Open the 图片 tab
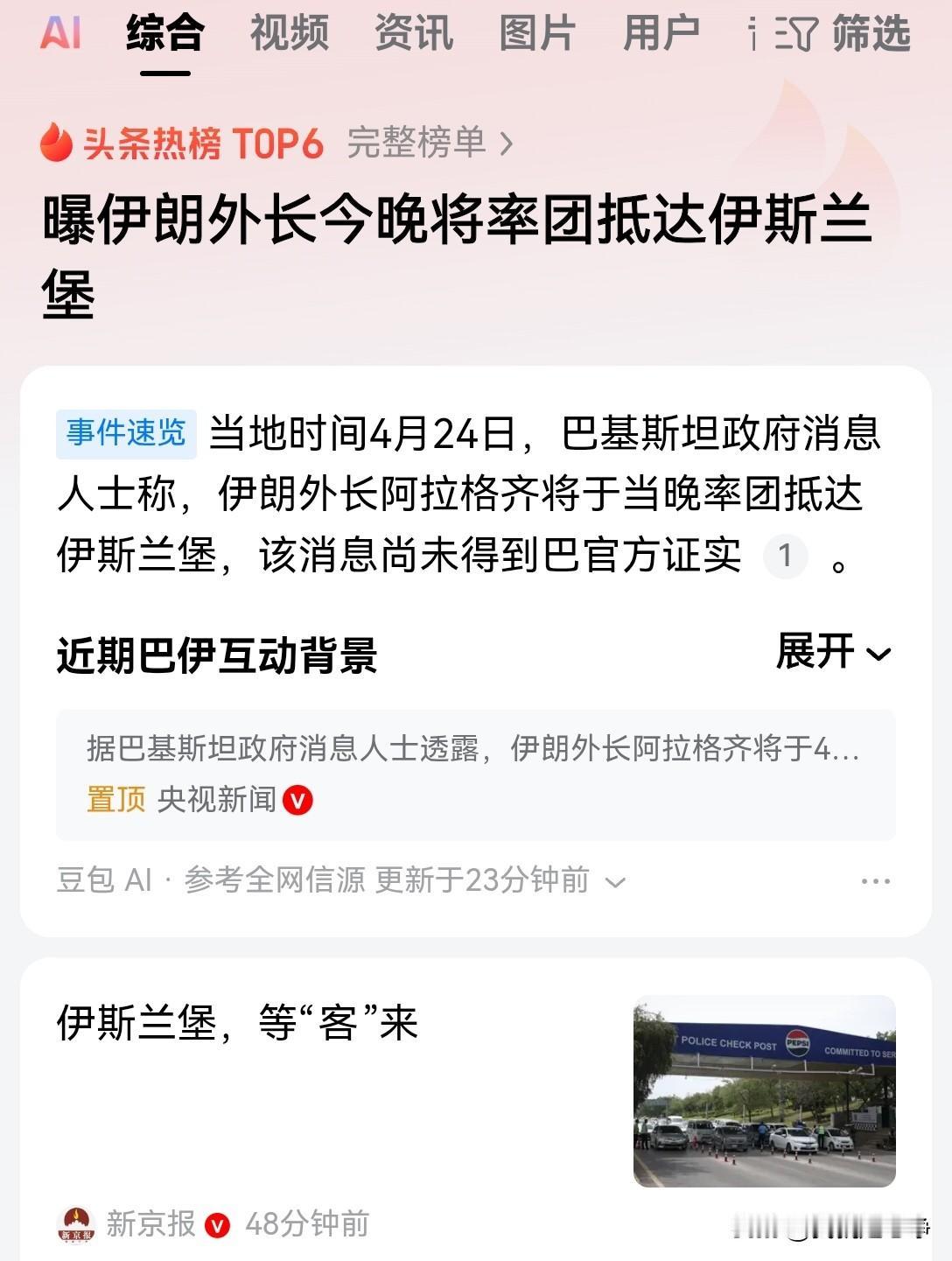This screenshot has width=952, height=1261. [537, 33]
